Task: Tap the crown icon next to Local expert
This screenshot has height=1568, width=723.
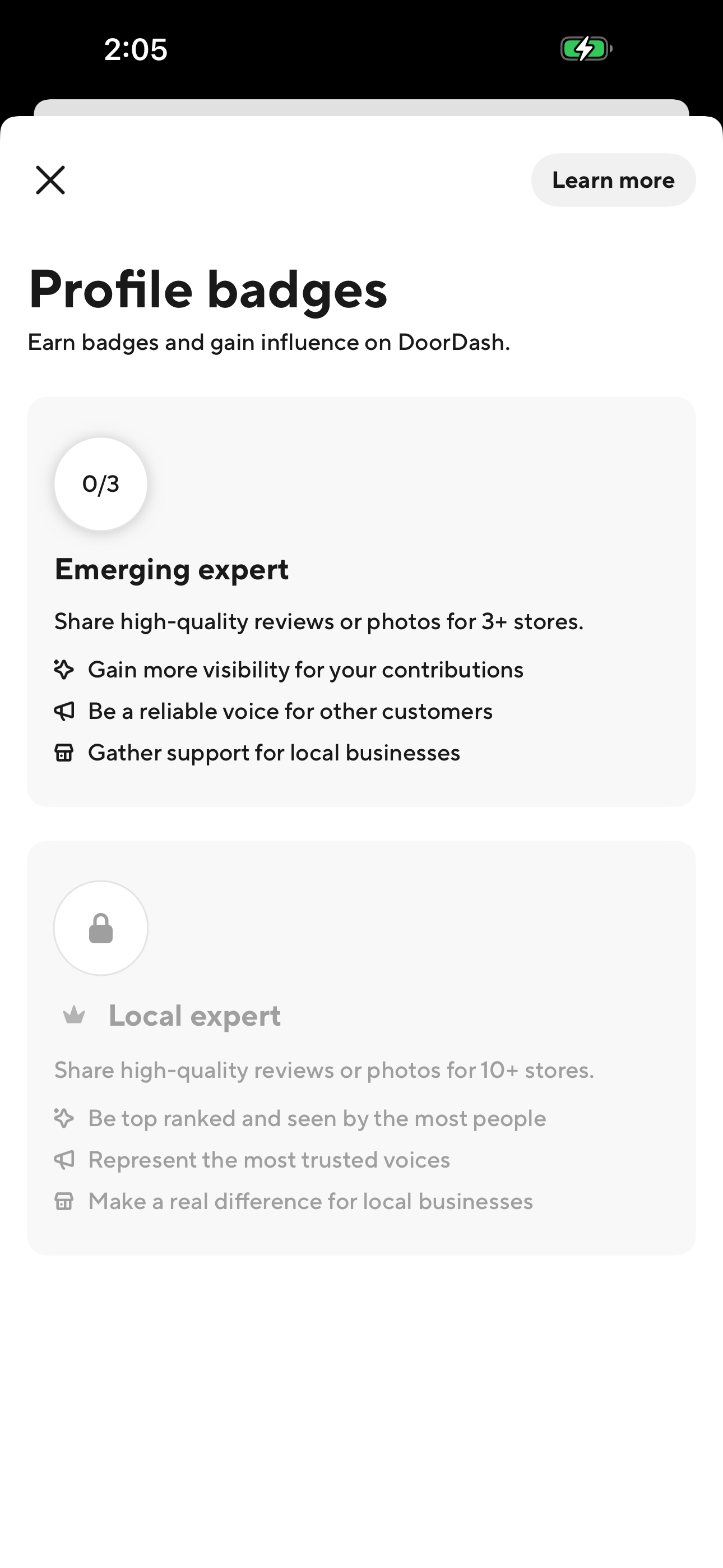Action: click(73, 1014)
